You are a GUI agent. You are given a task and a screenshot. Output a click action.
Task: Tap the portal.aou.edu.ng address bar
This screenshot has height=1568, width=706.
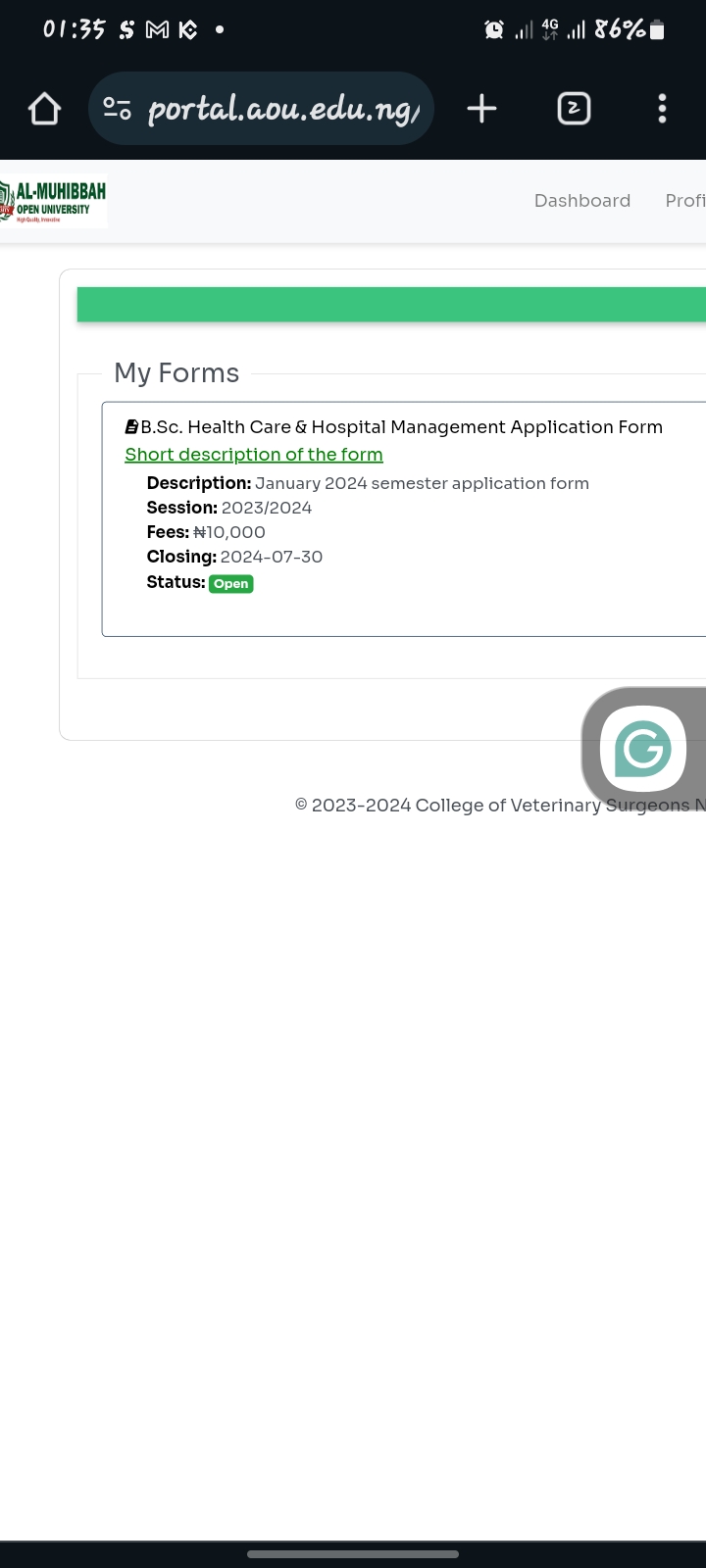pyautogui.click(x=261, y=109)
